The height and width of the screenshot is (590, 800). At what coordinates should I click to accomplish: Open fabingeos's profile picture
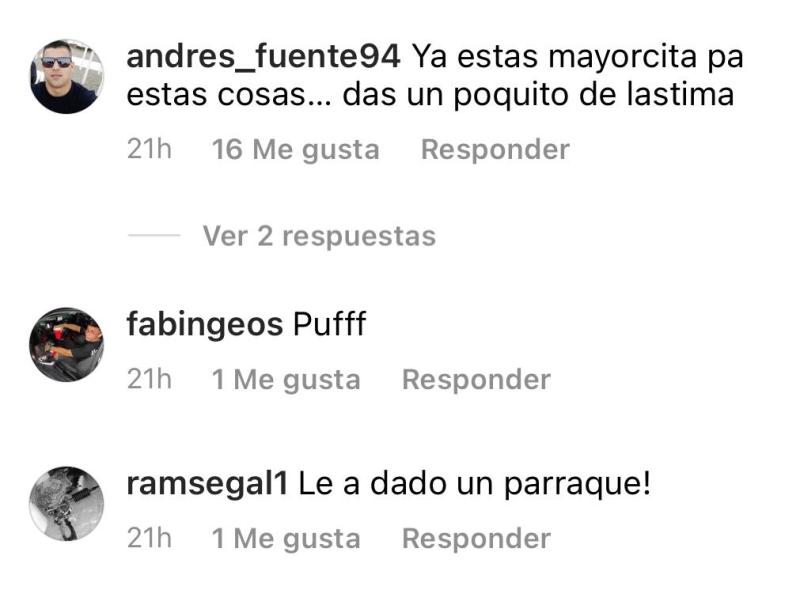(x=67, y=345)
